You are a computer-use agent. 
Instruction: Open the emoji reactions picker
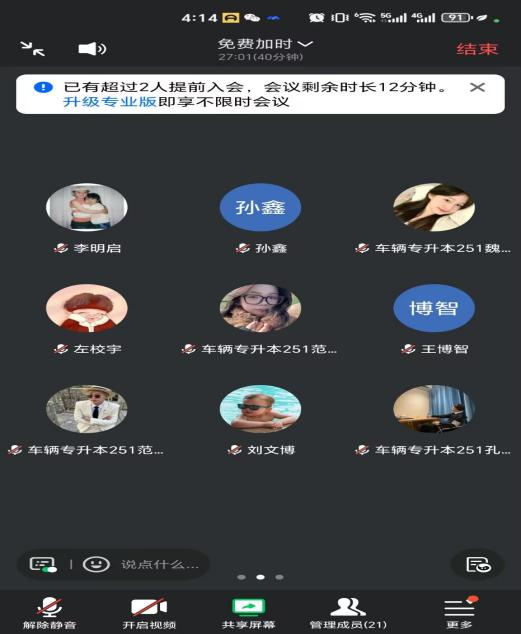pos(96,564)
